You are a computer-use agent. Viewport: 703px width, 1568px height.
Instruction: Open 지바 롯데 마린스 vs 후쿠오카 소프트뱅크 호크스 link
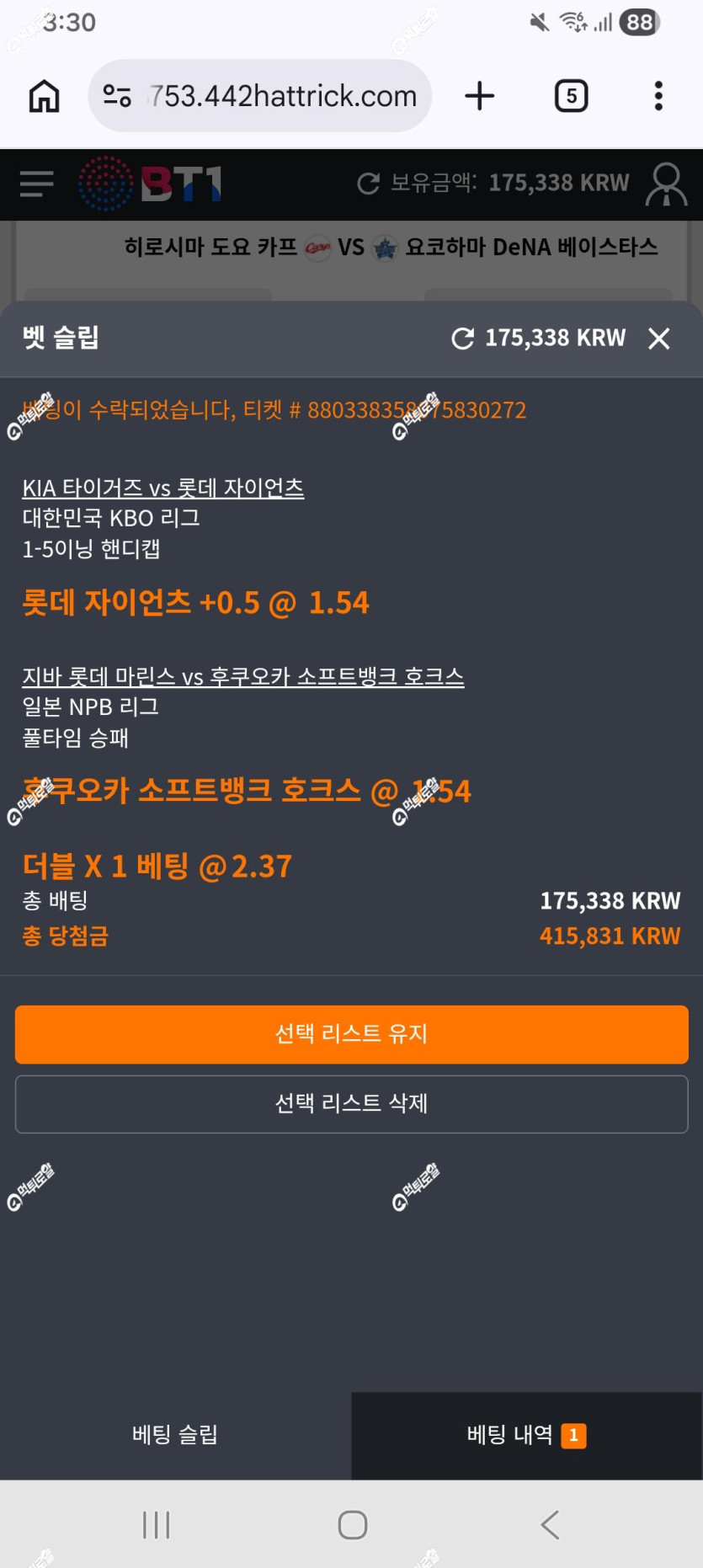pyautogui.click(x=243, y=676)
